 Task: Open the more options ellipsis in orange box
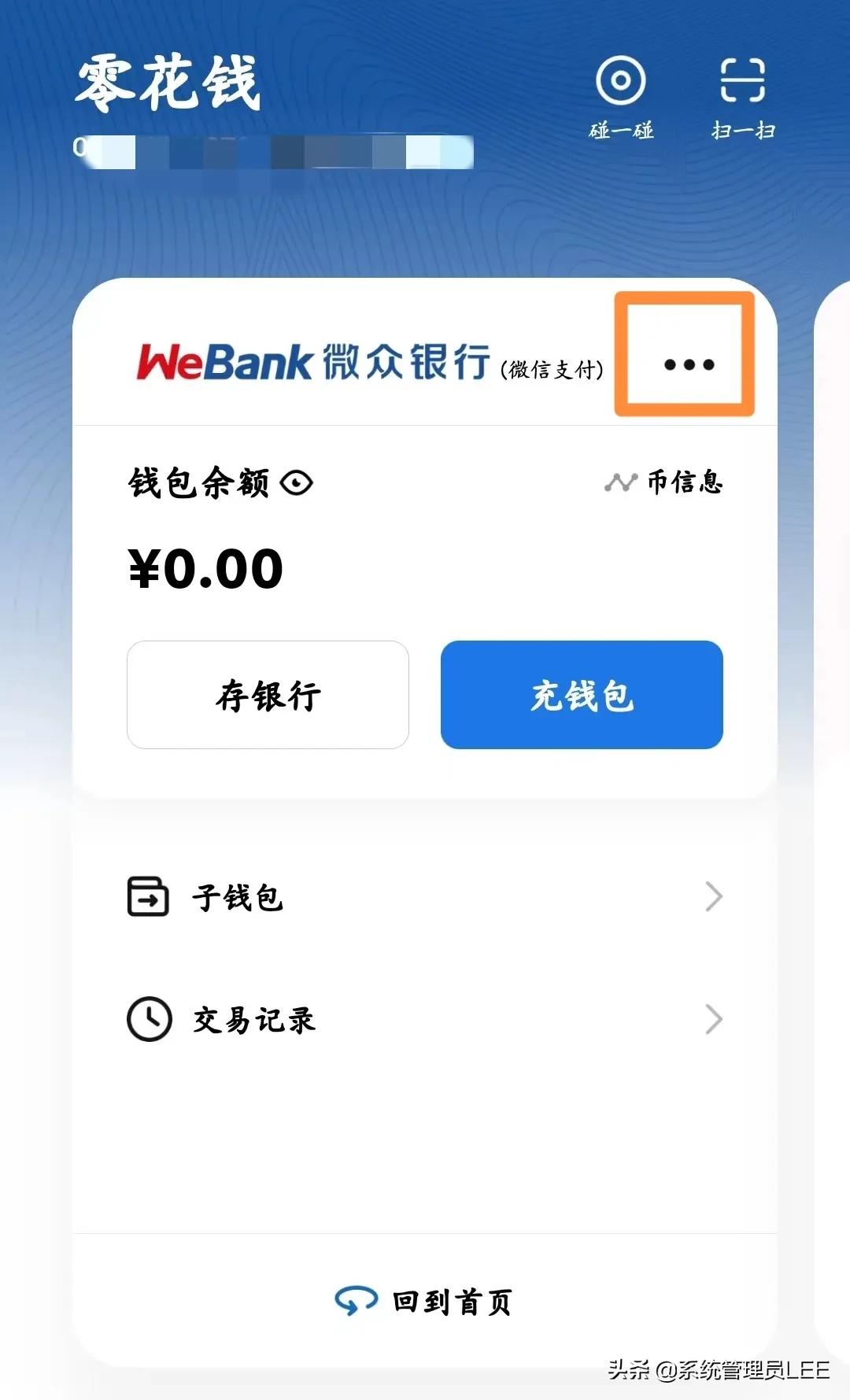tap(686, 362)
